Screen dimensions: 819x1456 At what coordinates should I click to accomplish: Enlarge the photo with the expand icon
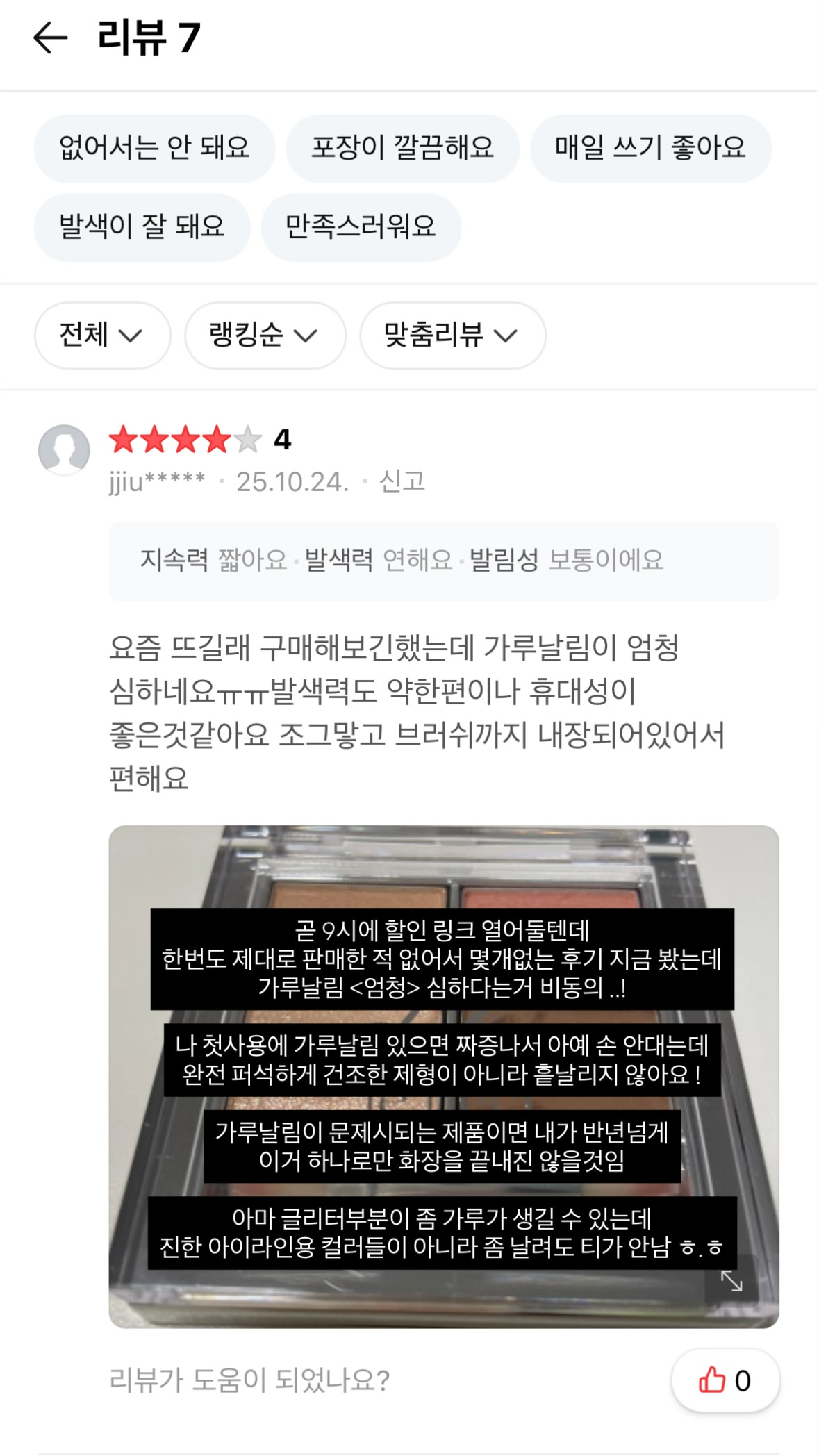click(731, 1280)
